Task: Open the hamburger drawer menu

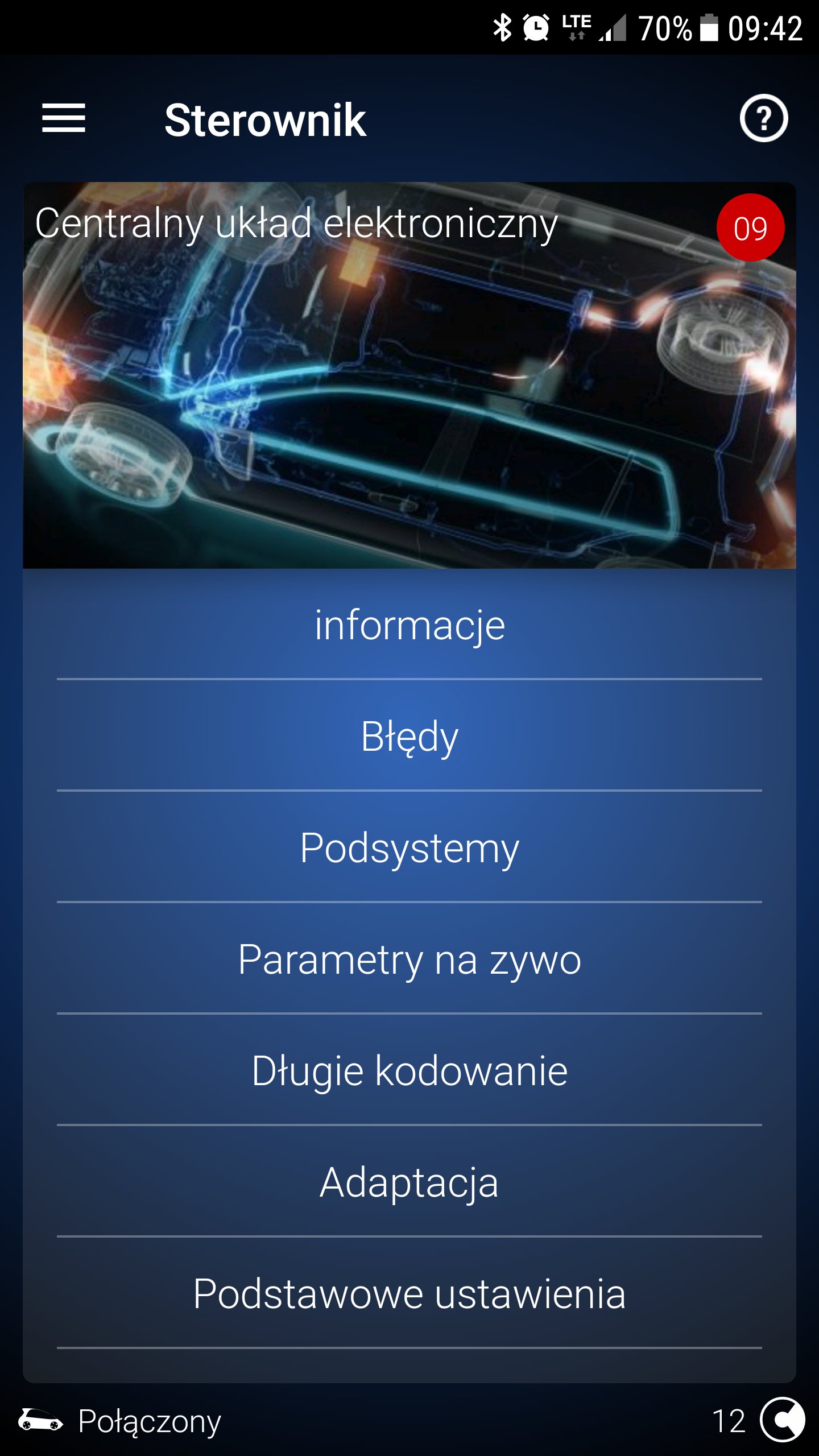Action: (x=64, y=118)
